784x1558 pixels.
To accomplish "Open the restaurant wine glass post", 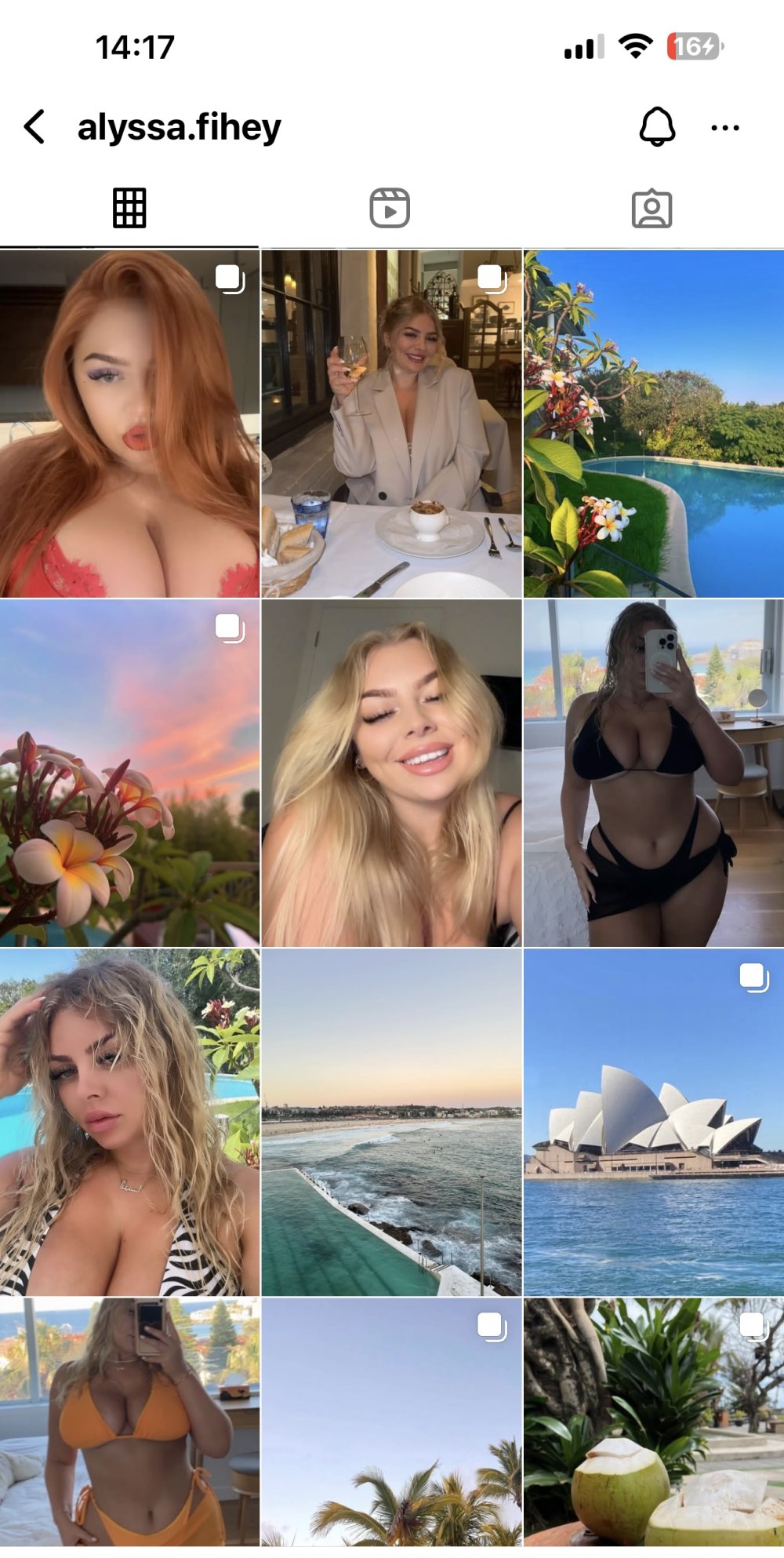I will click(x=391, y=424).
